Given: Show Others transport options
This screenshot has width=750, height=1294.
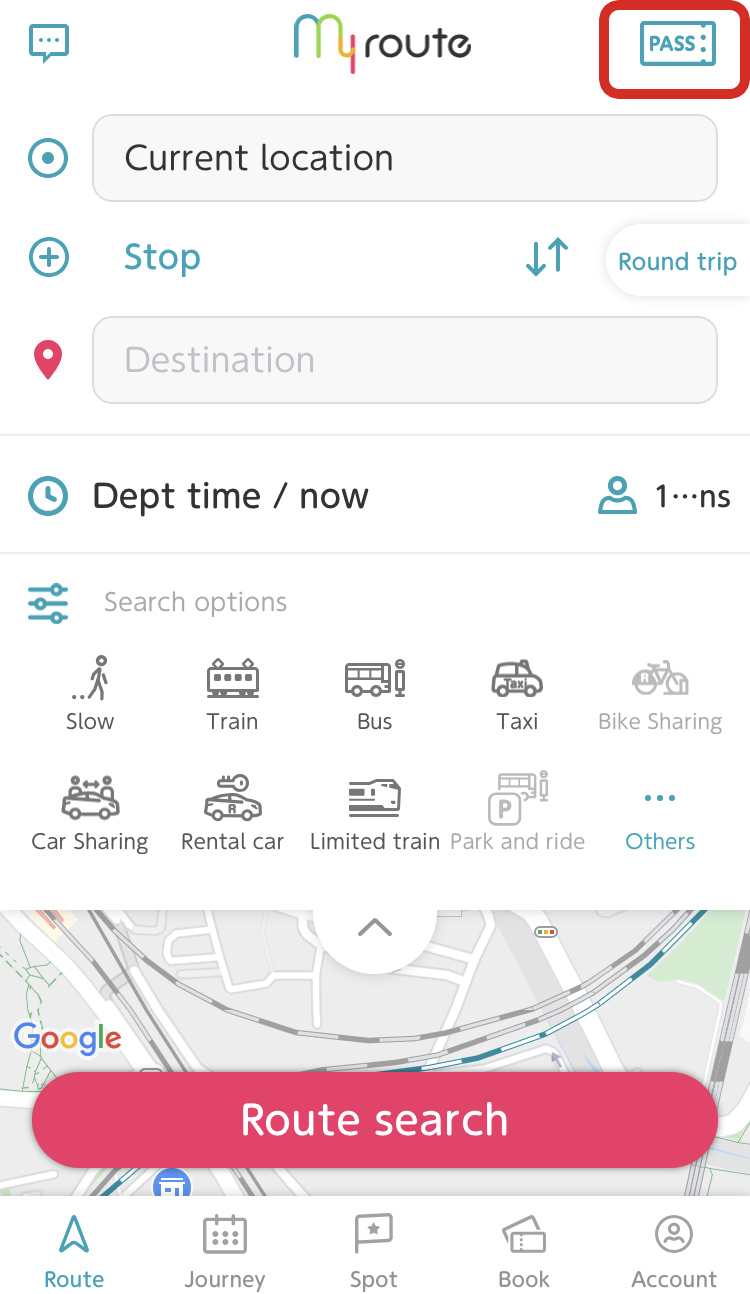Looking at the screenshot, I should coord(660,815).
